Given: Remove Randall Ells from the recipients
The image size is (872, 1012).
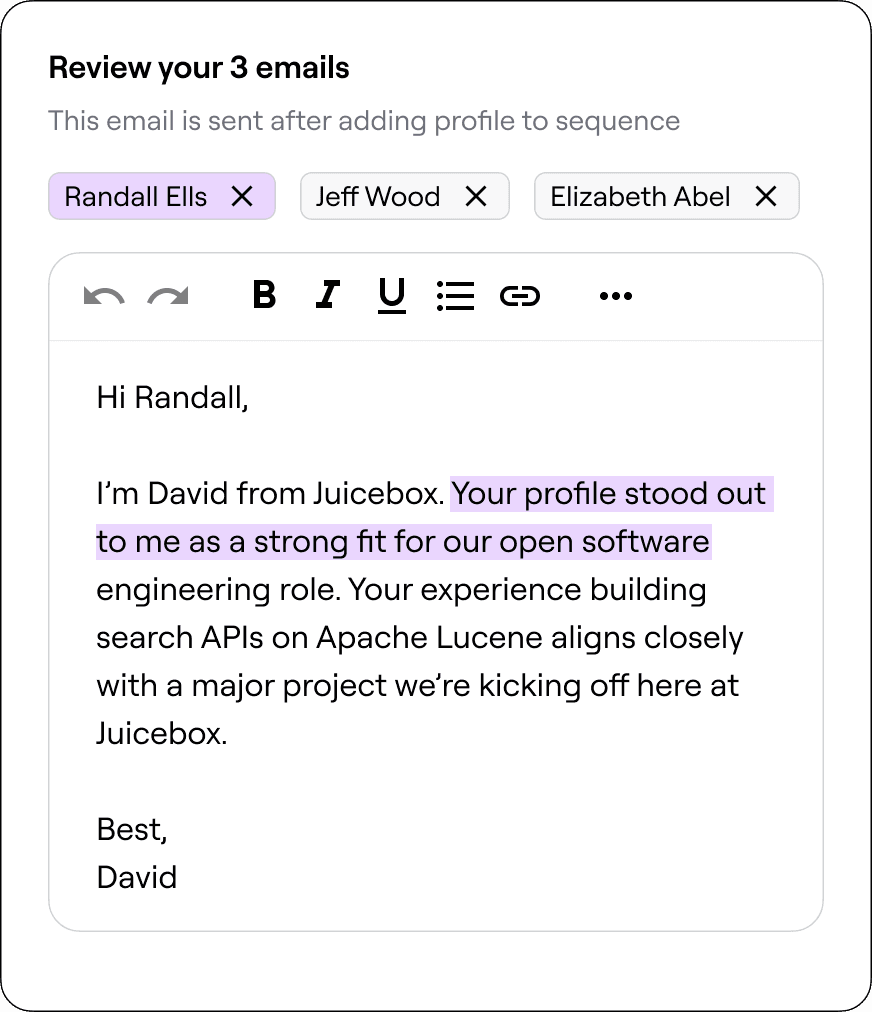Looking at the screenshot, I should point(242,197).
